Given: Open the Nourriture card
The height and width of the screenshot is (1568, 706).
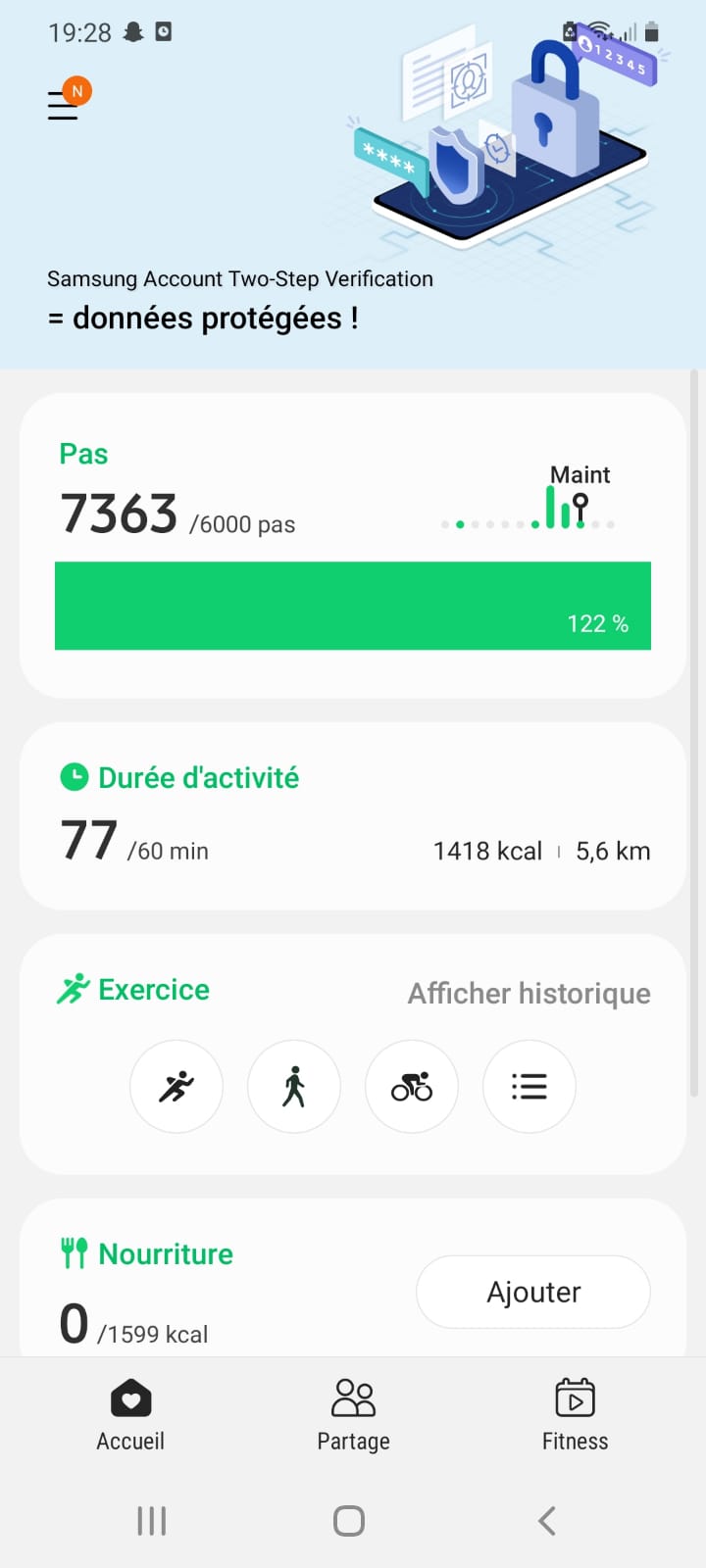Looking at the screenshot, I should point(196,1274).
